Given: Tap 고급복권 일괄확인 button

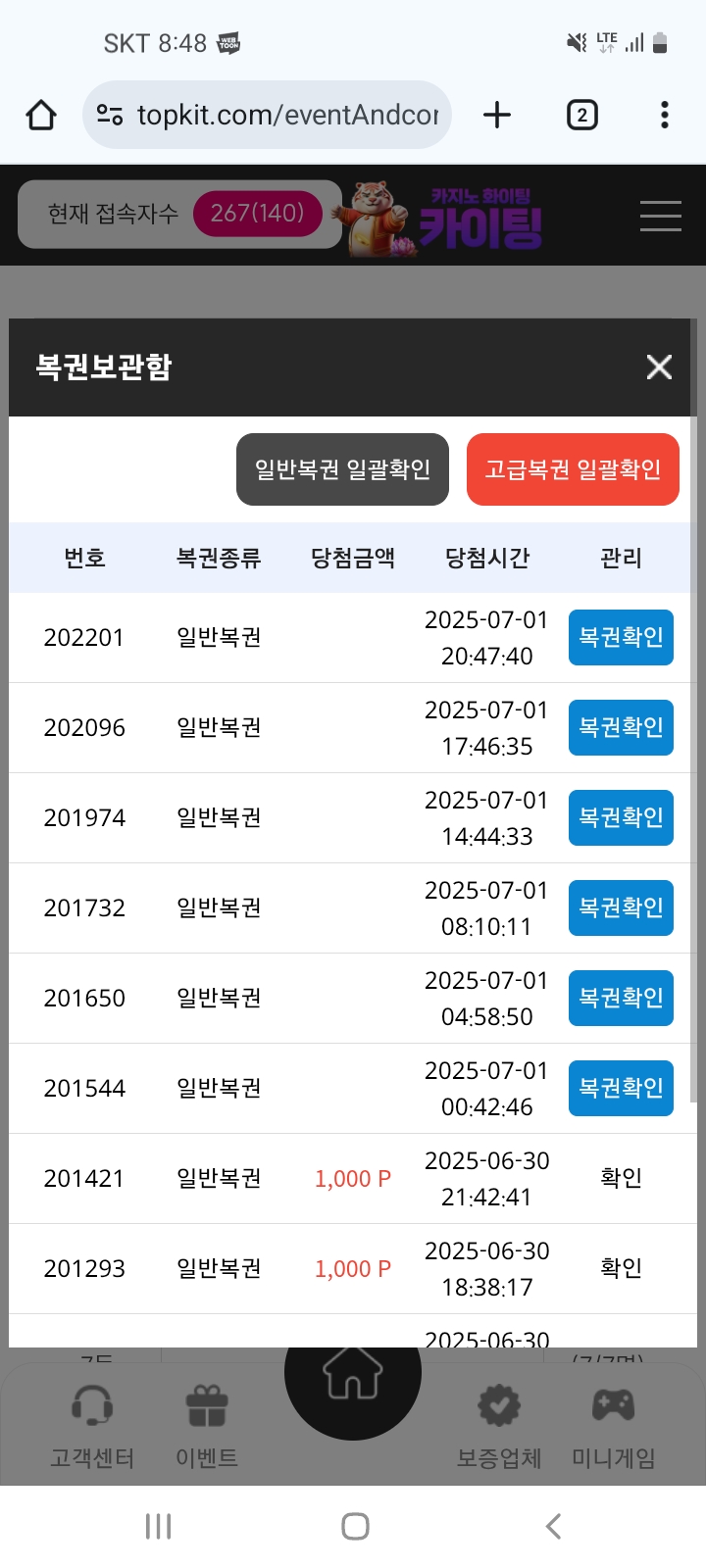Looking at the screenshot, I should 573,469.
